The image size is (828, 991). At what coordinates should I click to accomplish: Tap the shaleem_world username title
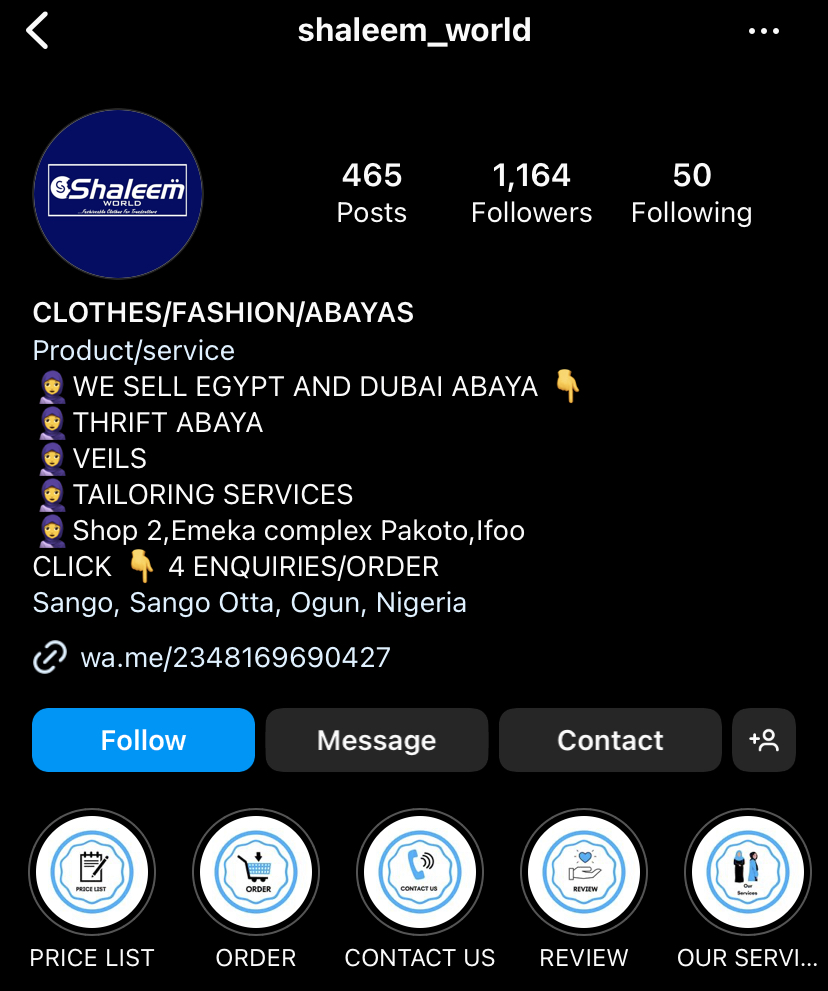(x=414, y=30)
